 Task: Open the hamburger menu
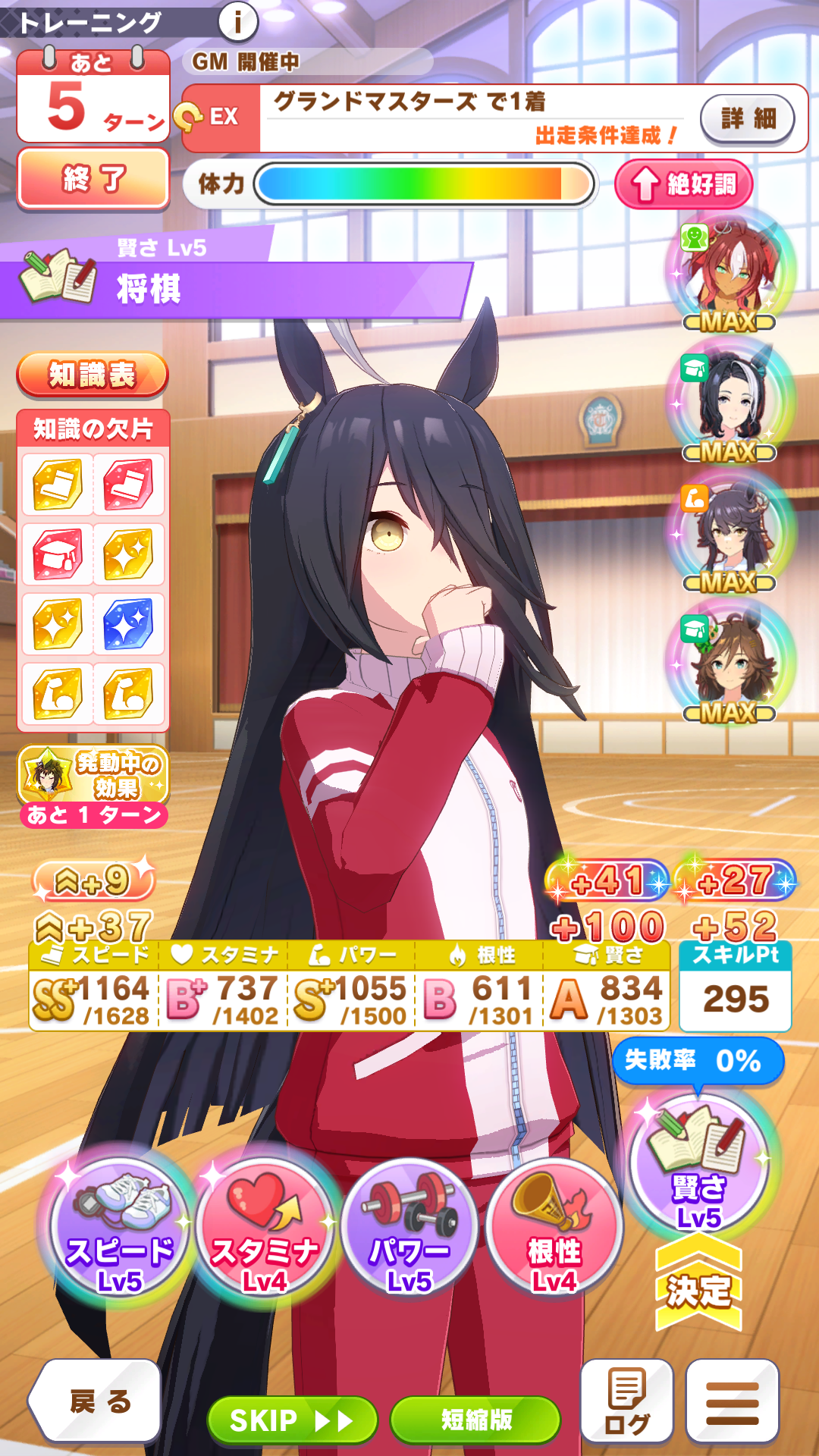coord(732,1401)
